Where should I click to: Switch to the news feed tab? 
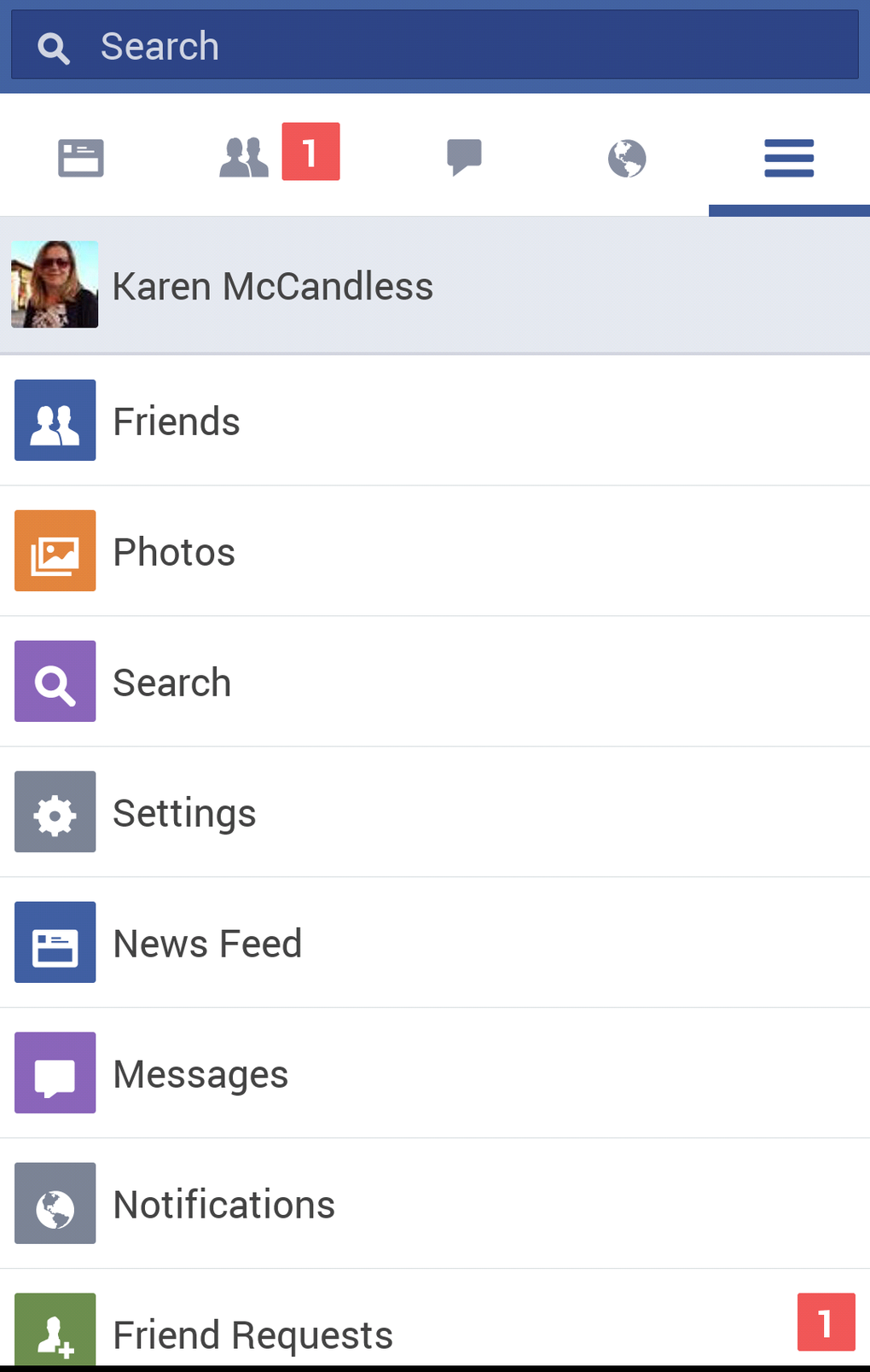[81, 158]
